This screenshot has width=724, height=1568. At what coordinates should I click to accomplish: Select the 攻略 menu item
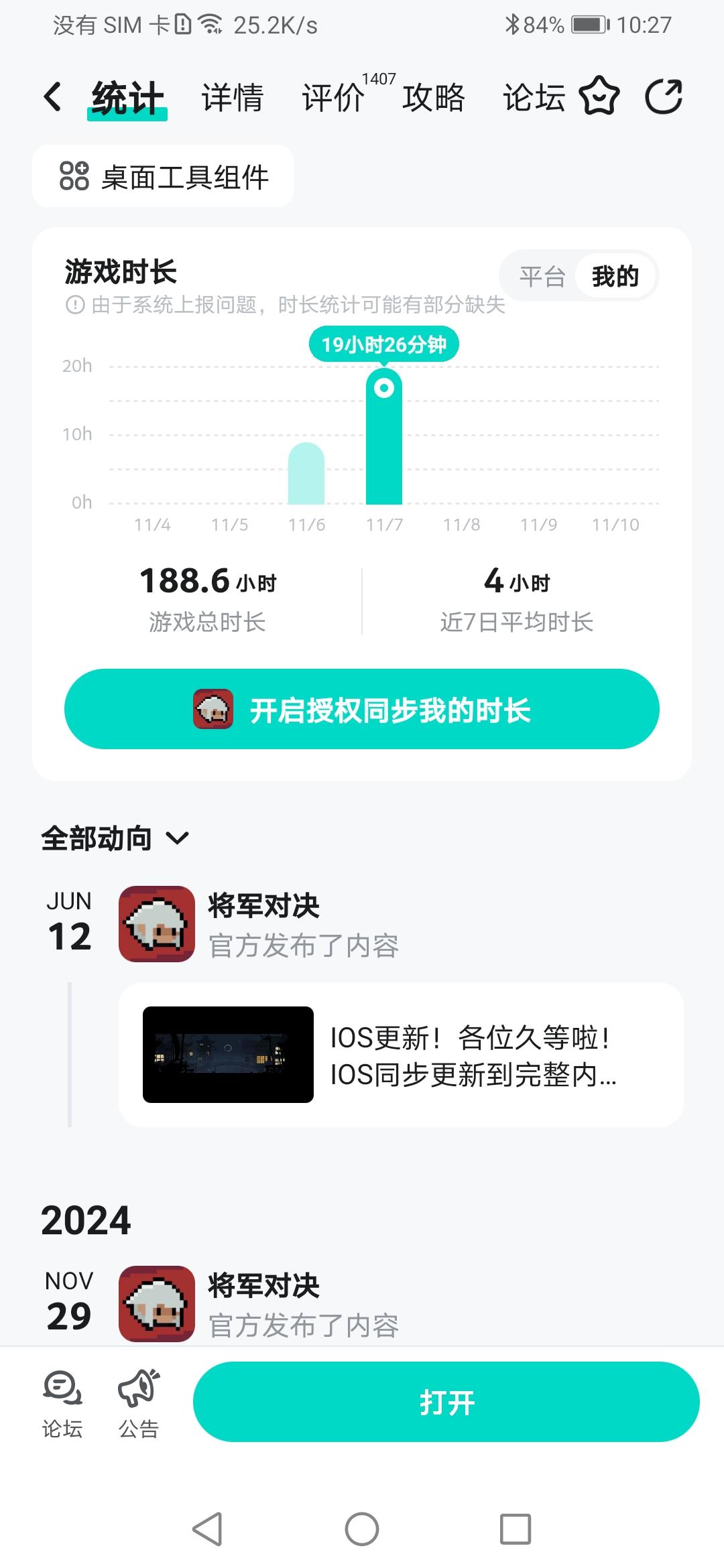(433, 97)
